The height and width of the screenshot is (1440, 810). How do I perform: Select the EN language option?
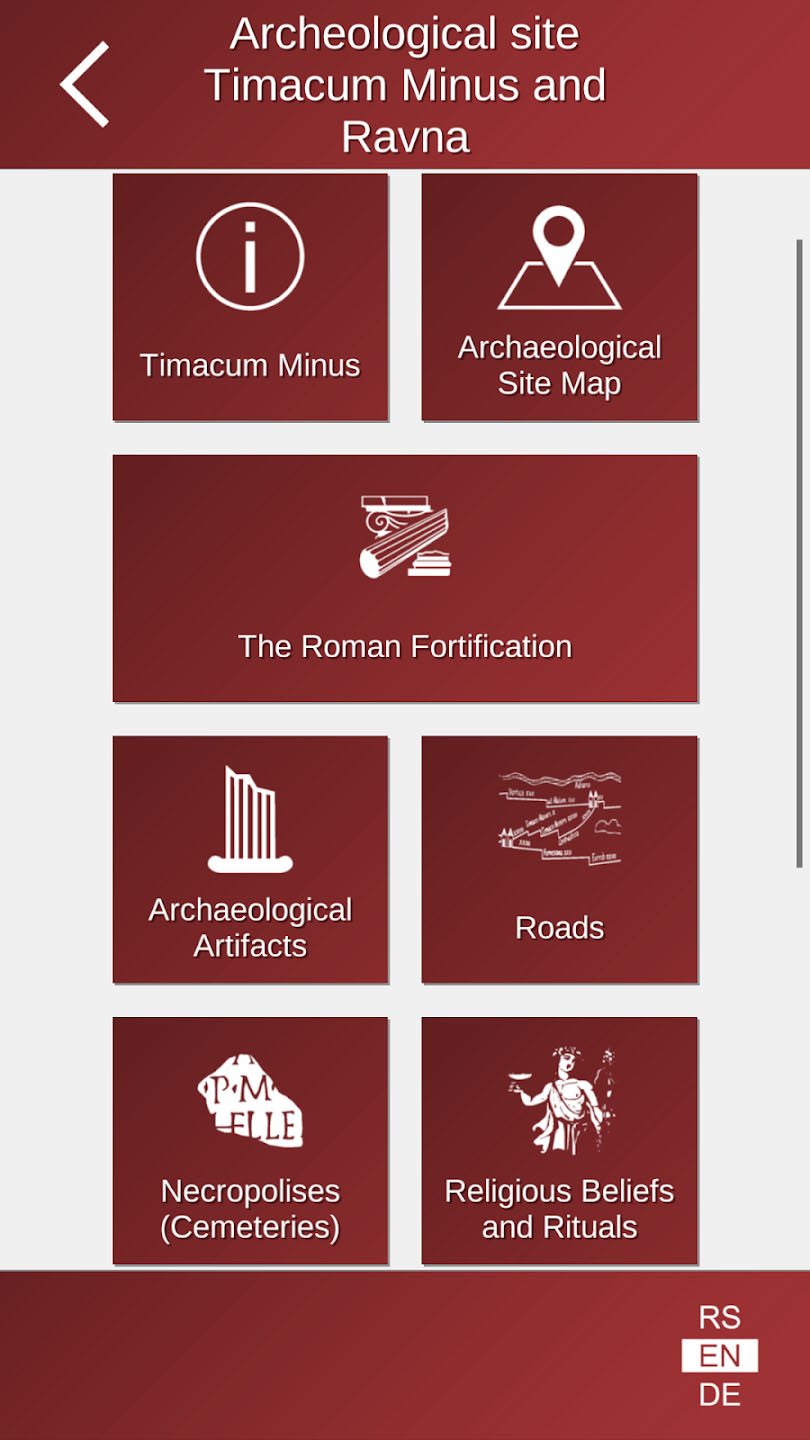720,1356
